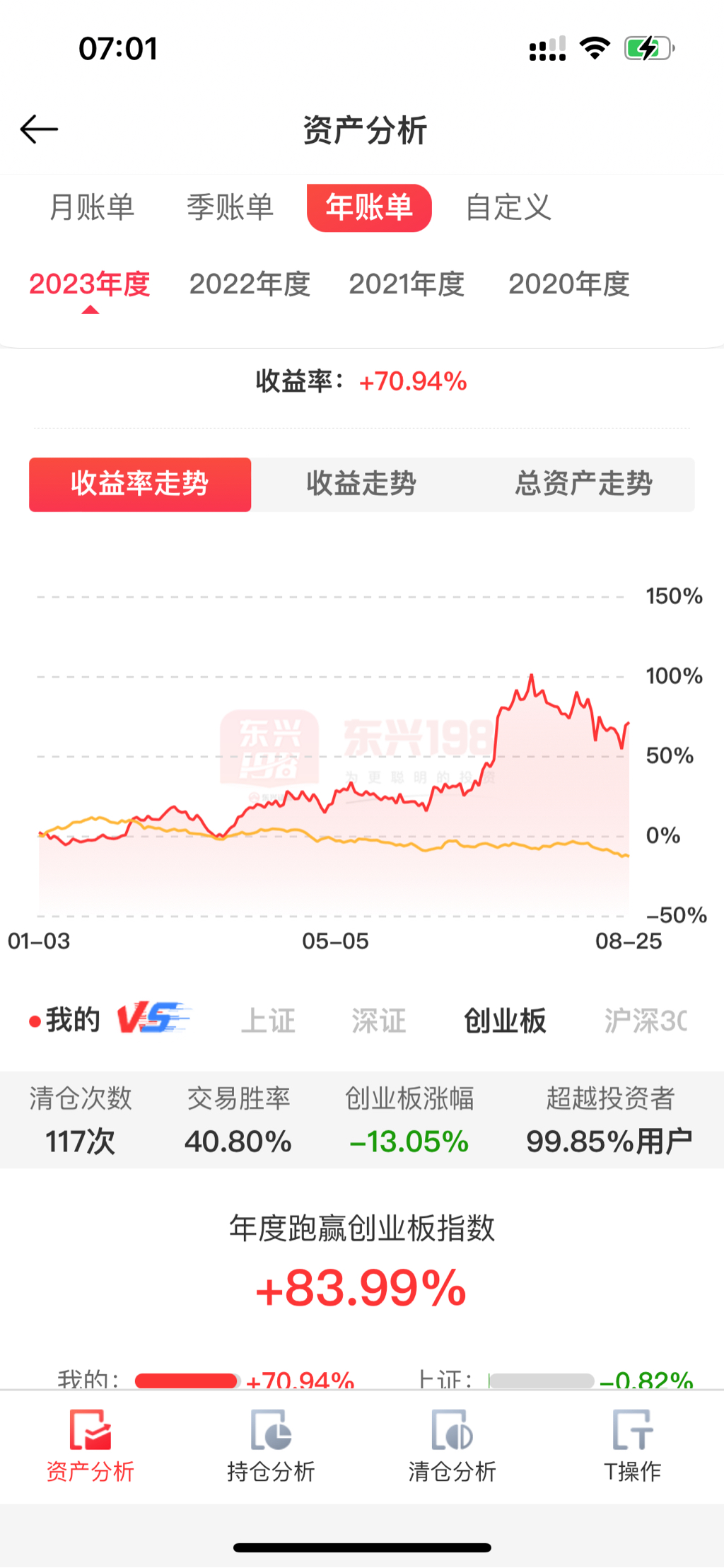Image resolution: width=724 pixels, height=1568 pixels.
Task: Compare against 沪深300 index
Action: (645, 1021)
